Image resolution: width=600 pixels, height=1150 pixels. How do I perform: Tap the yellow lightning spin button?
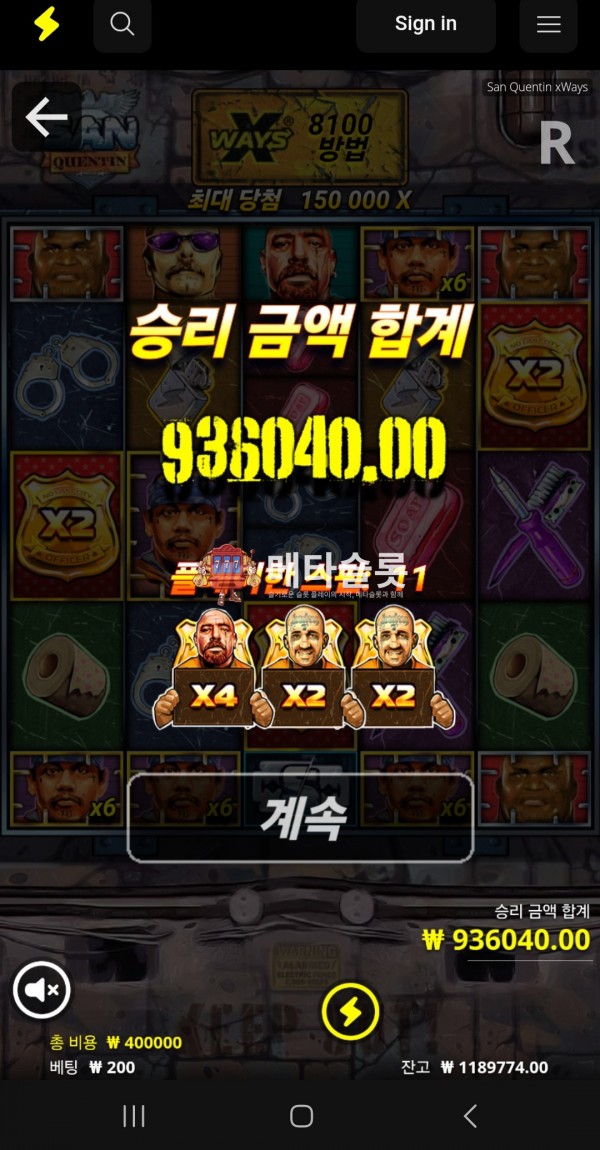(x=350, y=1012)
